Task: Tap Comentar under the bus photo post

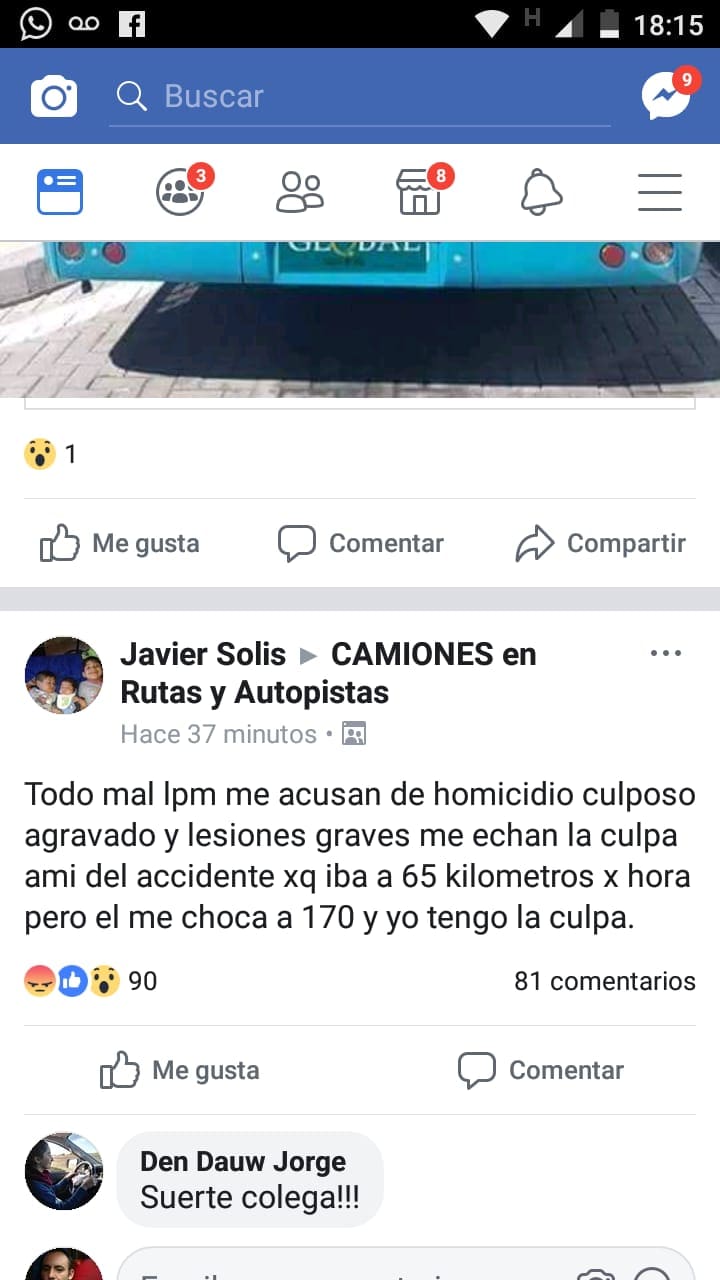Action: click(x=361, y=543)
